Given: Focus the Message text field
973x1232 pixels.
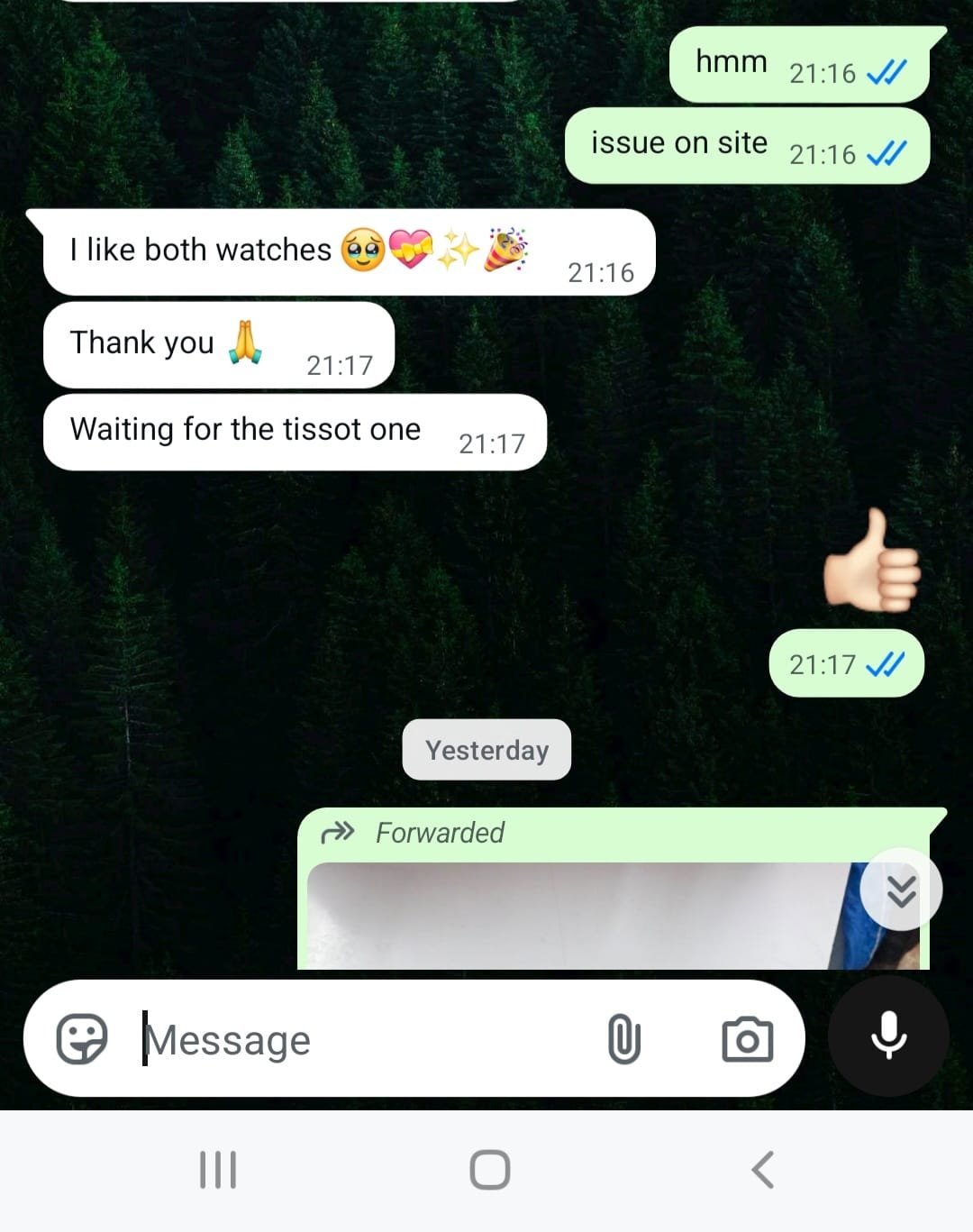Looking at the screenshot, I should click(x=360, y=1040).
